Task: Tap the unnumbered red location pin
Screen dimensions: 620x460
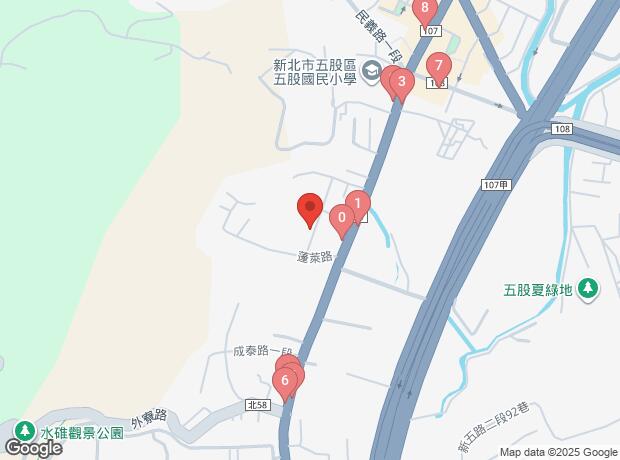Action: [x=310, y=208]
